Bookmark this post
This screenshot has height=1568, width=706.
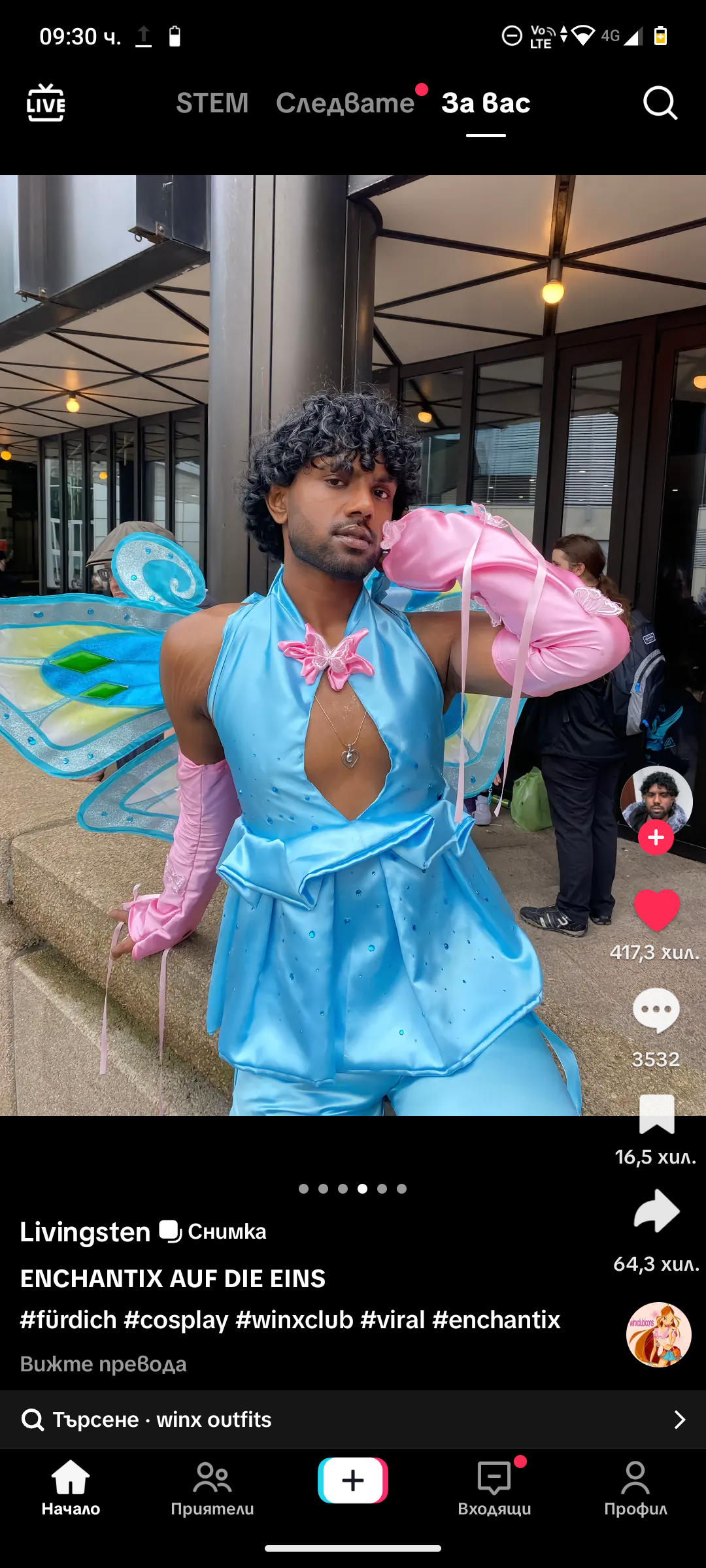tap(656, 1114)
